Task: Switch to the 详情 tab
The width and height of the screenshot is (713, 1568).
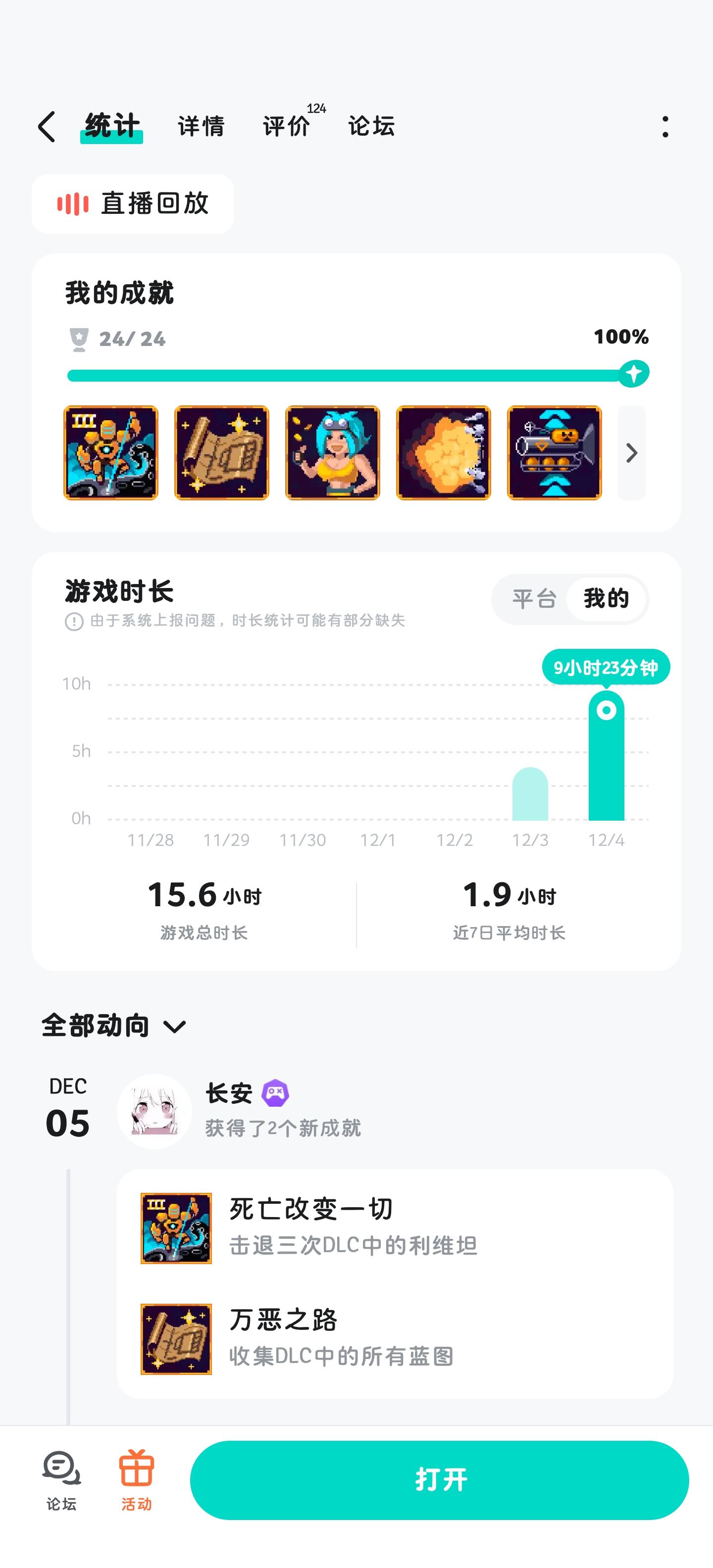Action: click(201, 127)
